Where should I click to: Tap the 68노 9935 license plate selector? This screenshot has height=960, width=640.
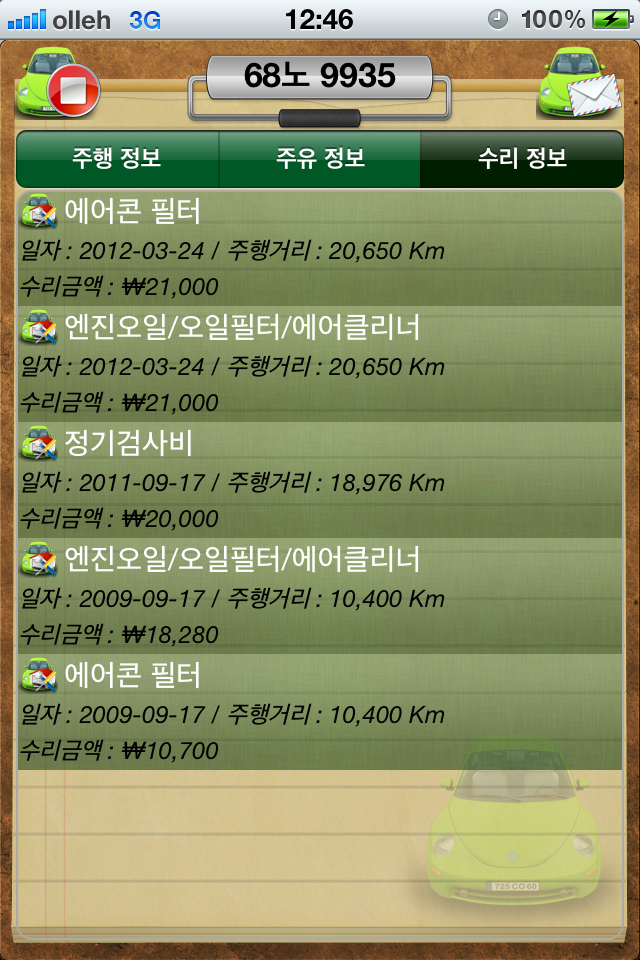tap(320, 76)
